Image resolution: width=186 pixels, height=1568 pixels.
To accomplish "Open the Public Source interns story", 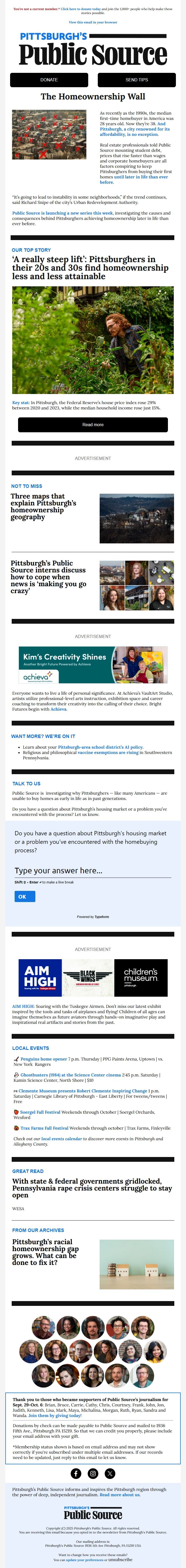I will point(48,577).
